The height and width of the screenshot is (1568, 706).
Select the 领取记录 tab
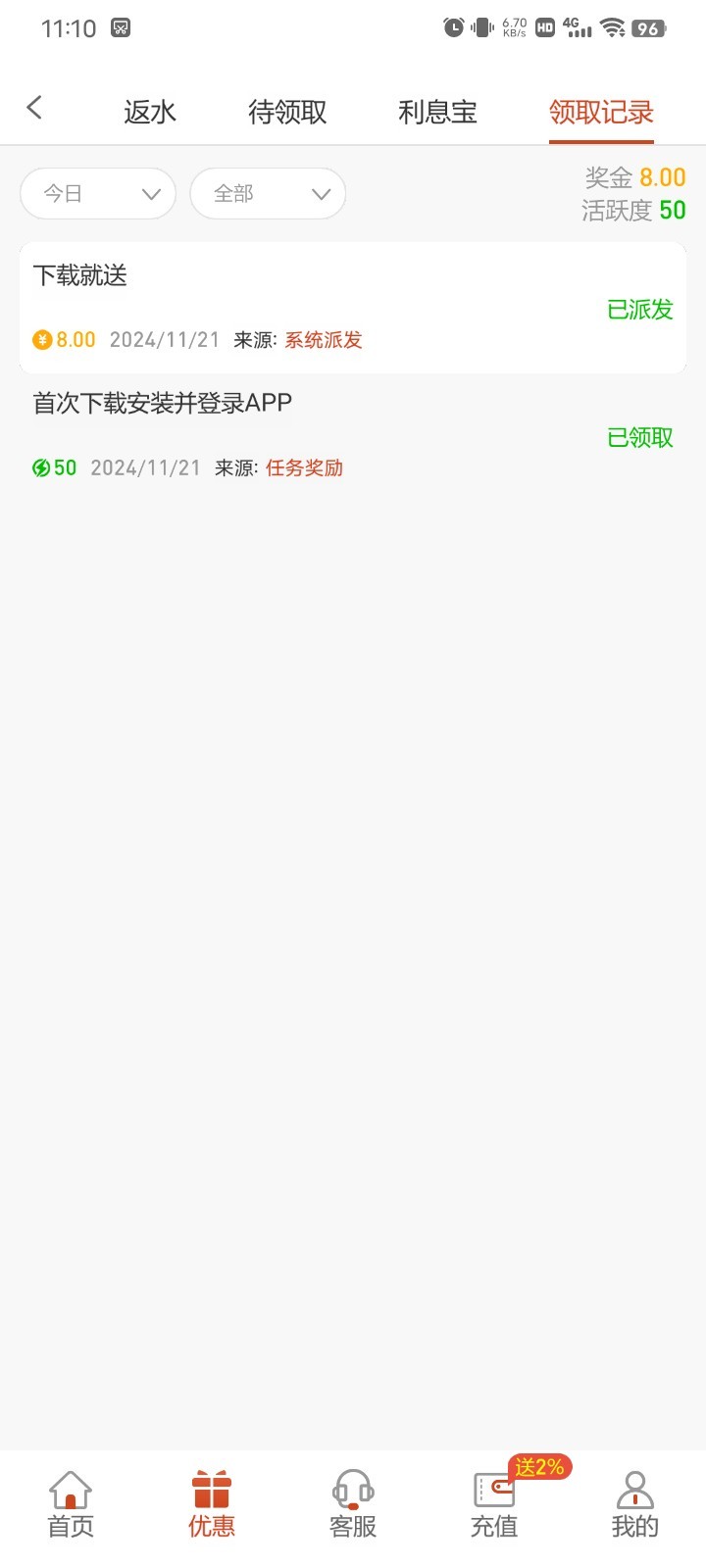(601, 113)
